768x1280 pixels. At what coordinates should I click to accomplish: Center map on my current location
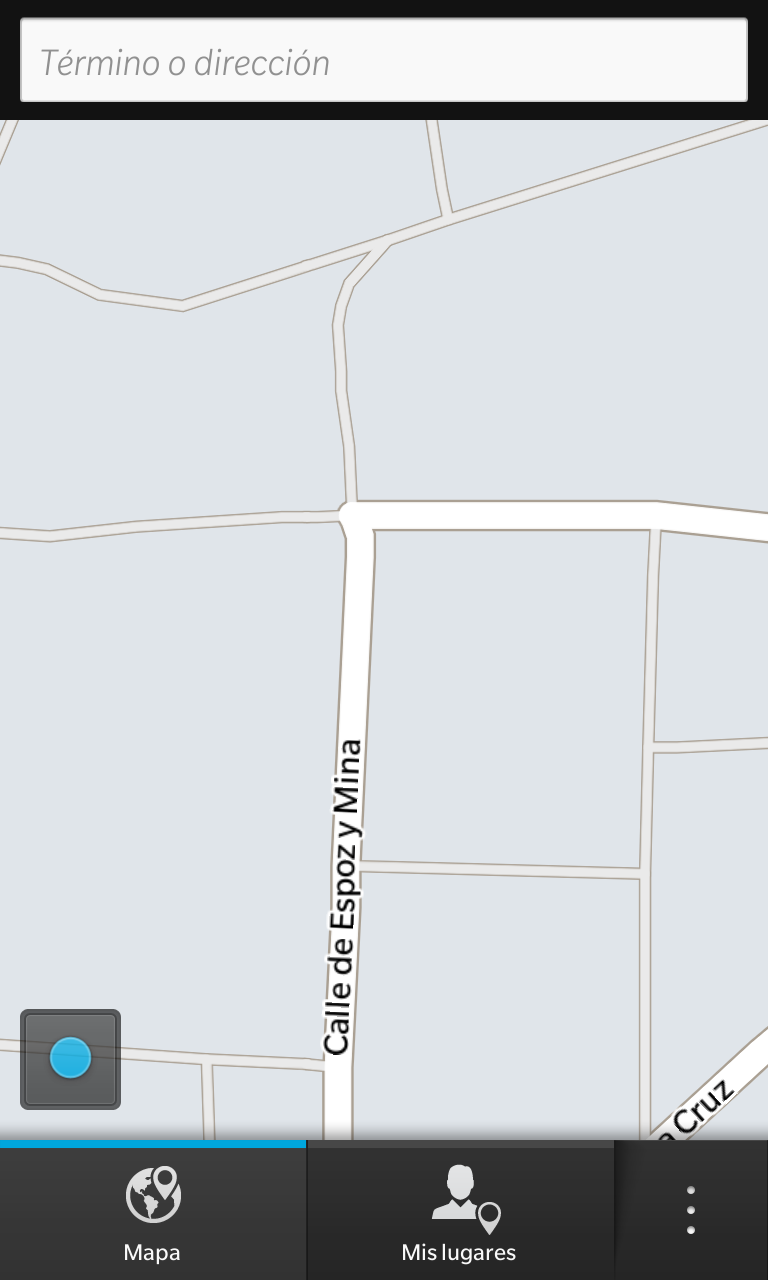(x=70, y=1059)
